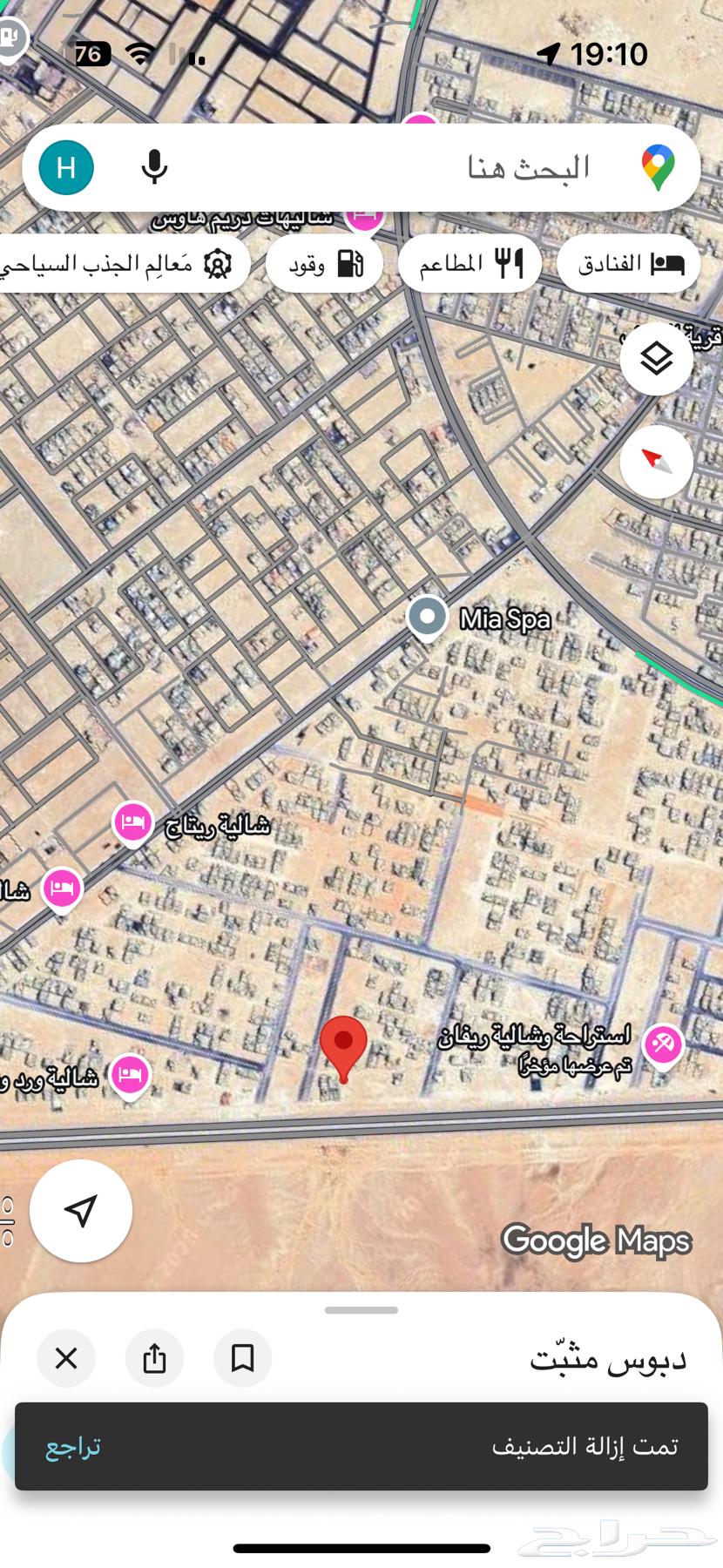Share the dropped pin

[154, 1358]
